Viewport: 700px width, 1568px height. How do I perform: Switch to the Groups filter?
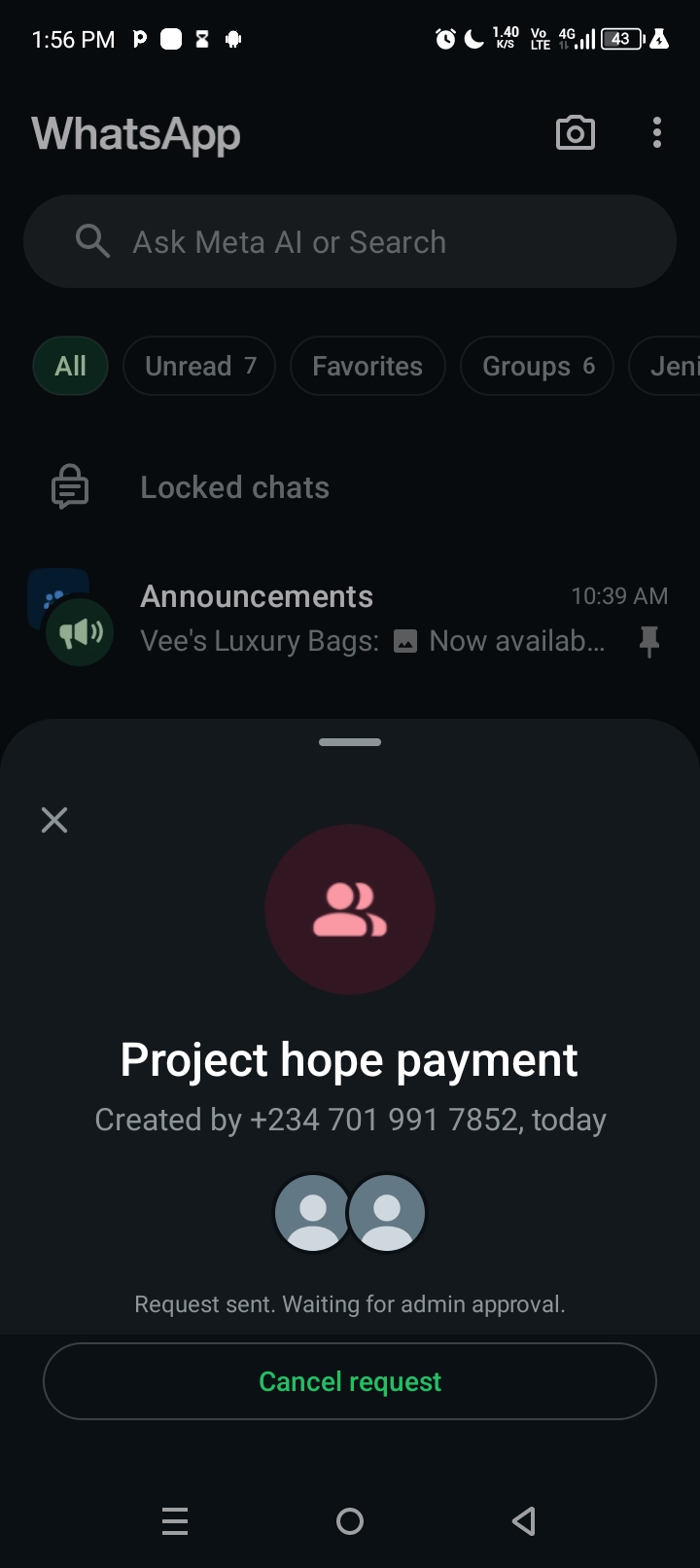coord(537,366)
